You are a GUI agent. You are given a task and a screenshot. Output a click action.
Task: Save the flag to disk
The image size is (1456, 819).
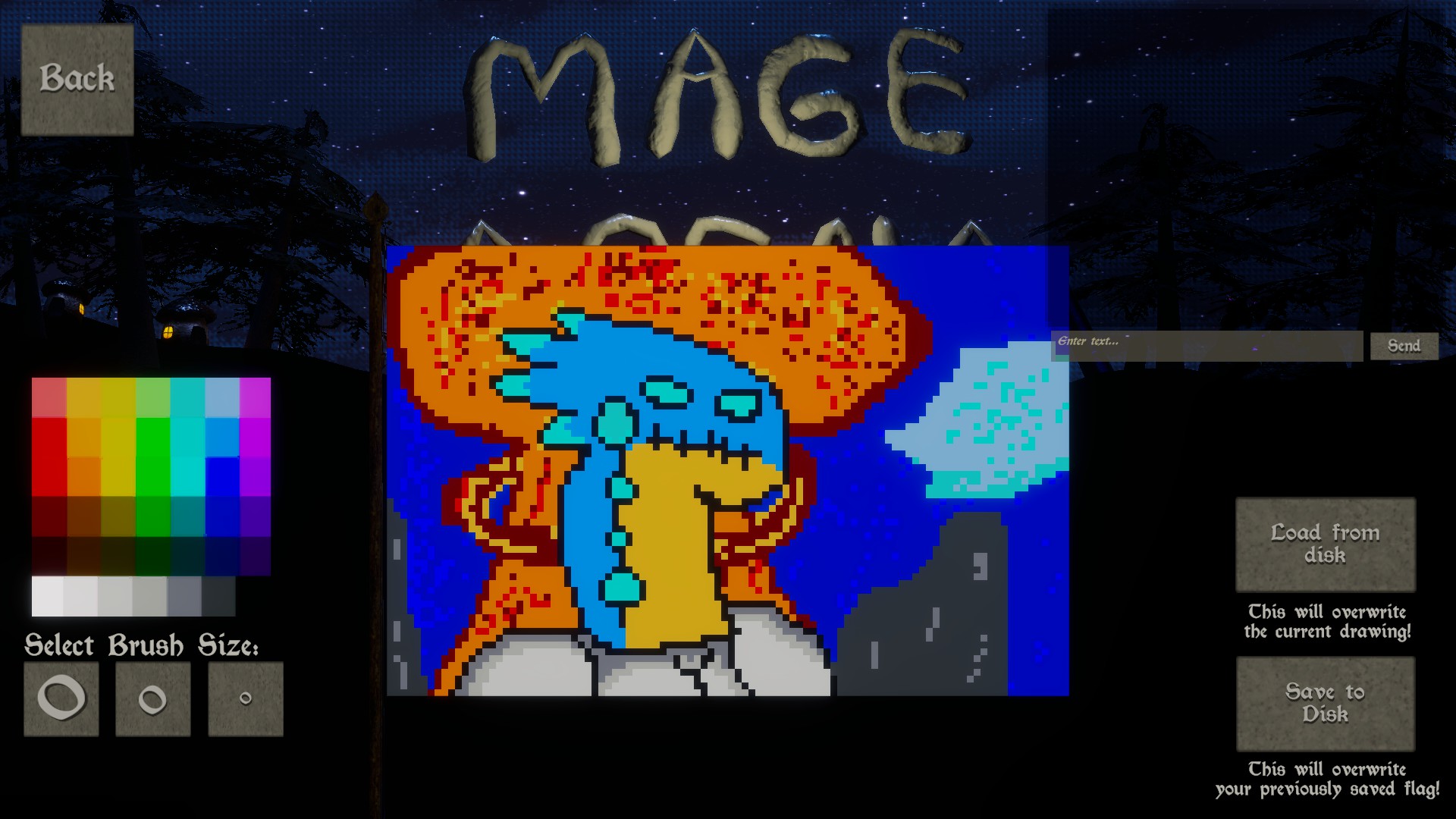[1325, 703]
